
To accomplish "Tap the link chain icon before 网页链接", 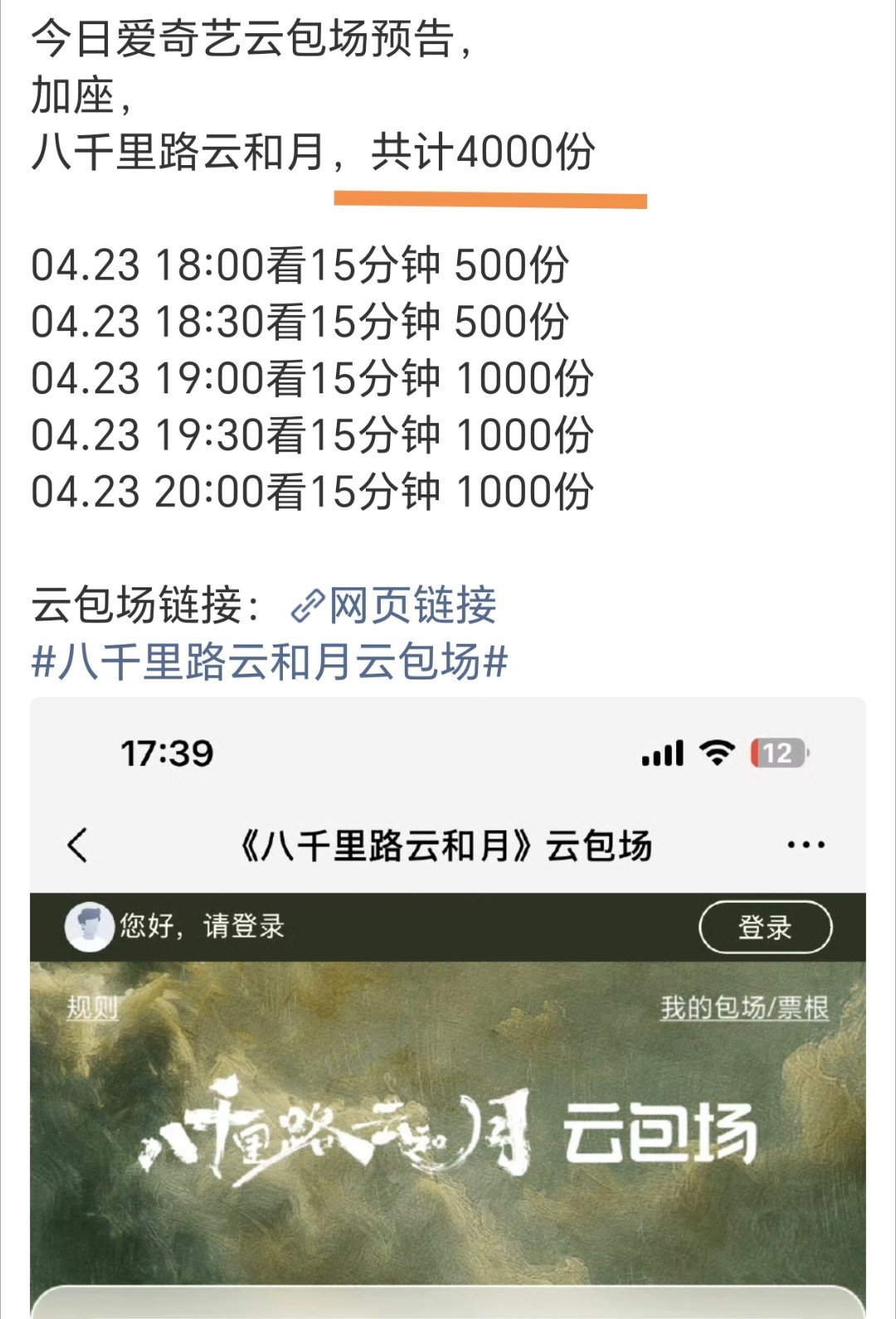I will (307, 608).
